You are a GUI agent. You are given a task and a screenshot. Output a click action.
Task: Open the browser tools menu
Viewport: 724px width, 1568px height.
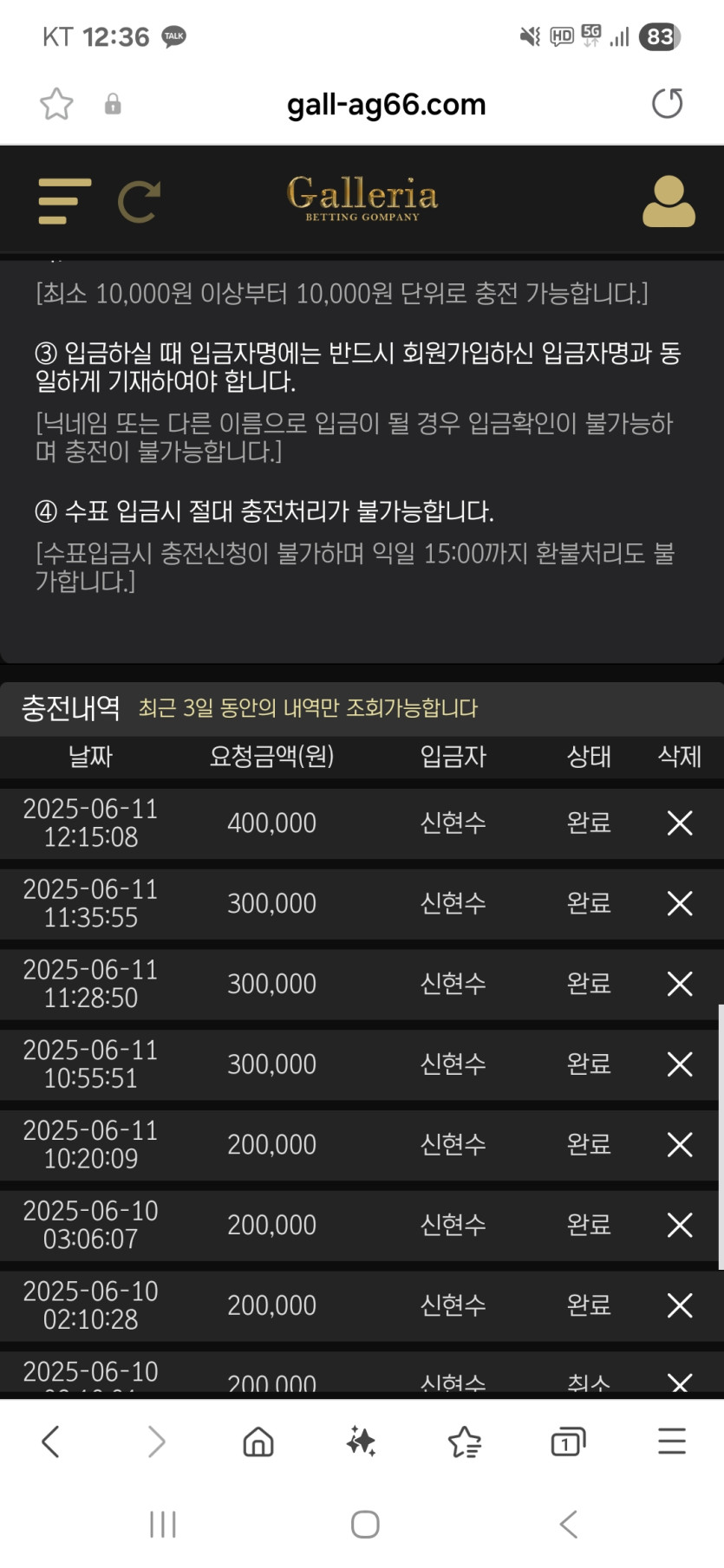click(x=672, y=1441)
